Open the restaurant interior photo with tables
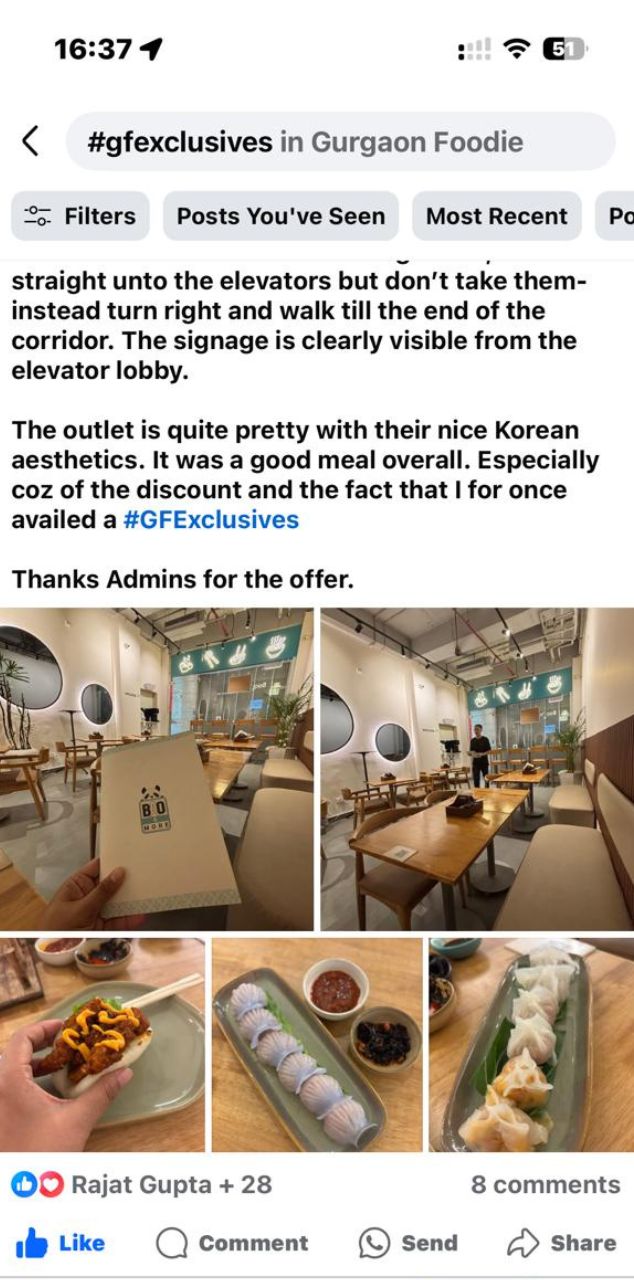Image resolution: width=634 pixels, height=1280 pixels. pos(477,769)
